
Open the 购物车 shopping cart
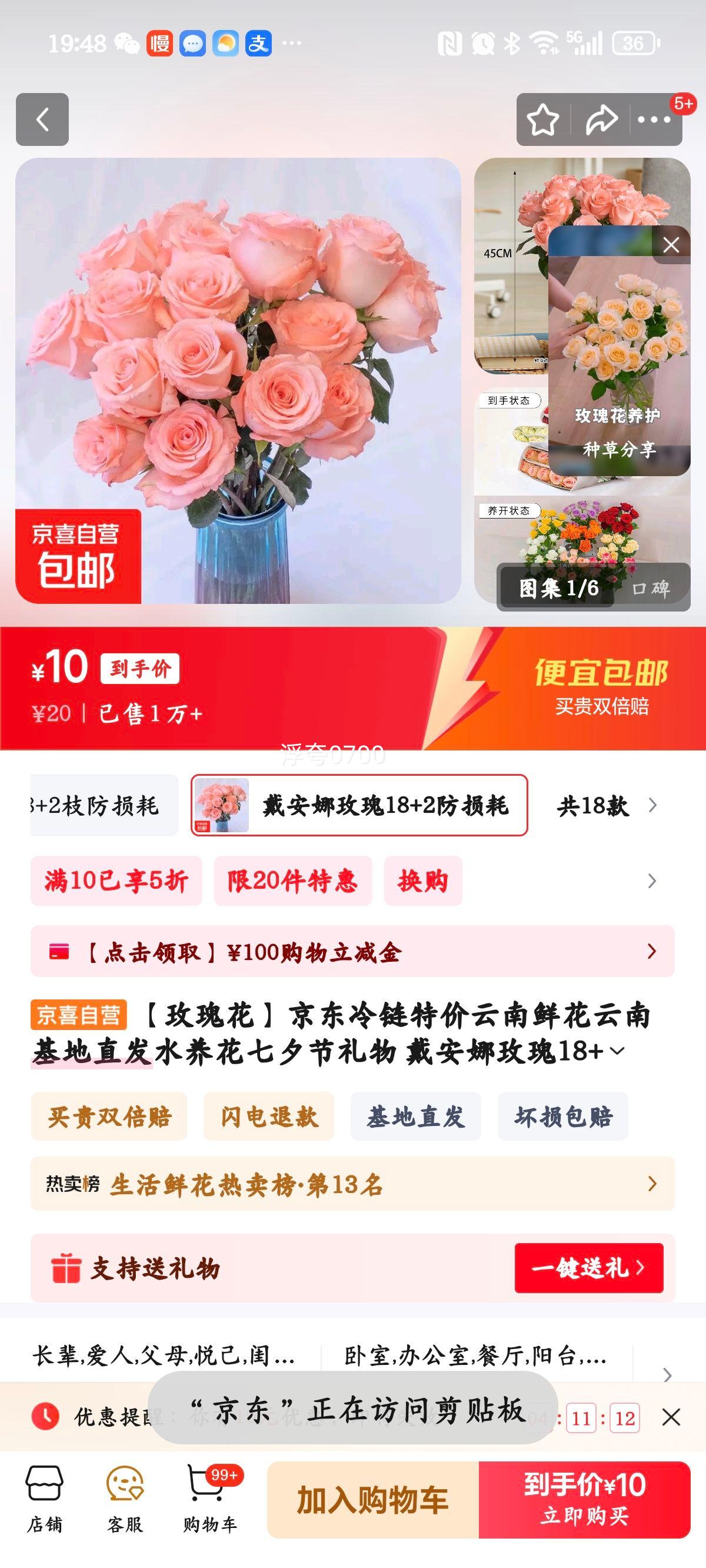tap(209, 1498)
